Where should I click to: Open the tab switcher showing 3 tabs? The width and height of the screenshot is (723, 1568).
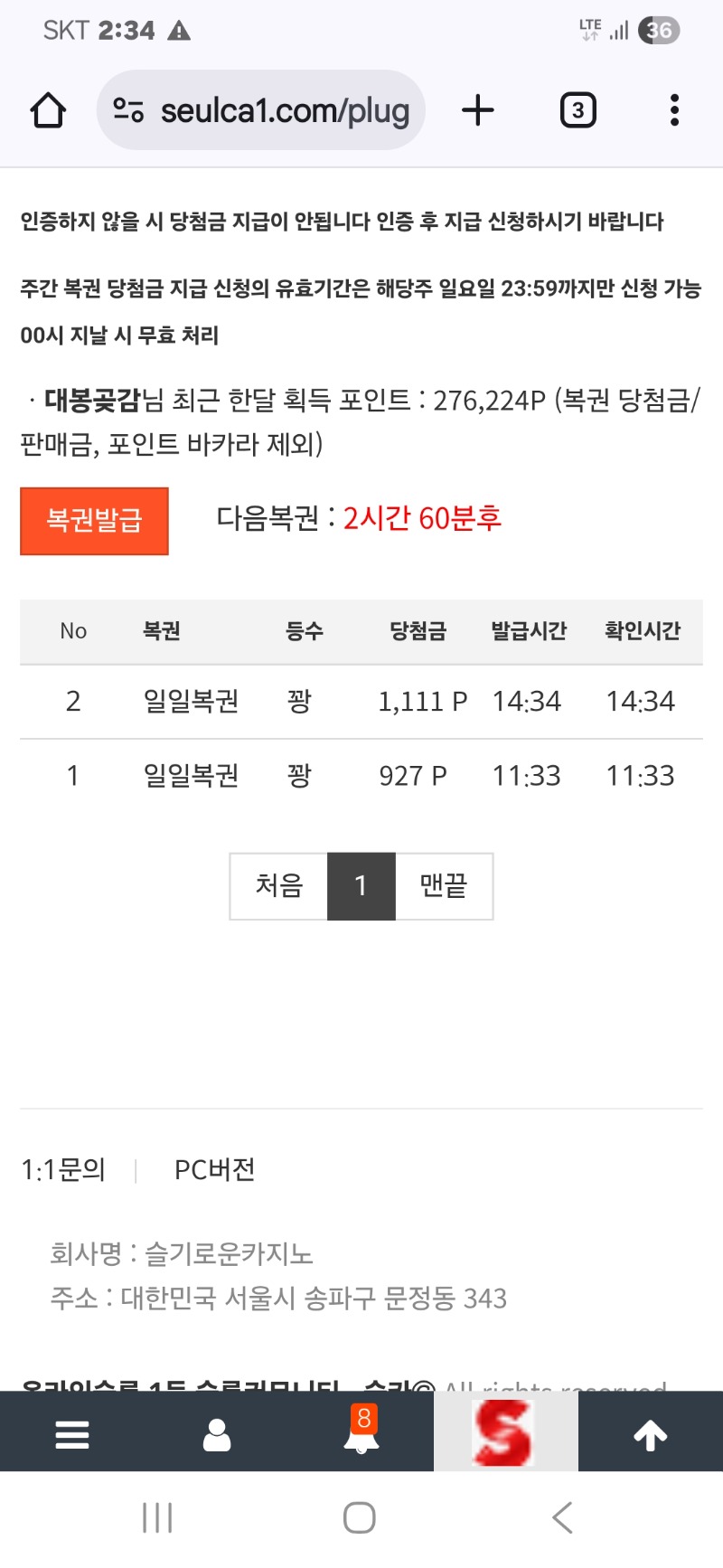tap(577, 110)
